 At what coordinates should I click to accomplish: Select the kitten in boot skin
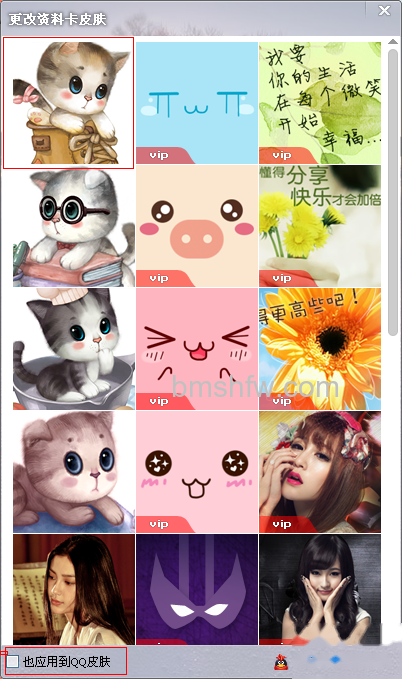click(68, 103)
